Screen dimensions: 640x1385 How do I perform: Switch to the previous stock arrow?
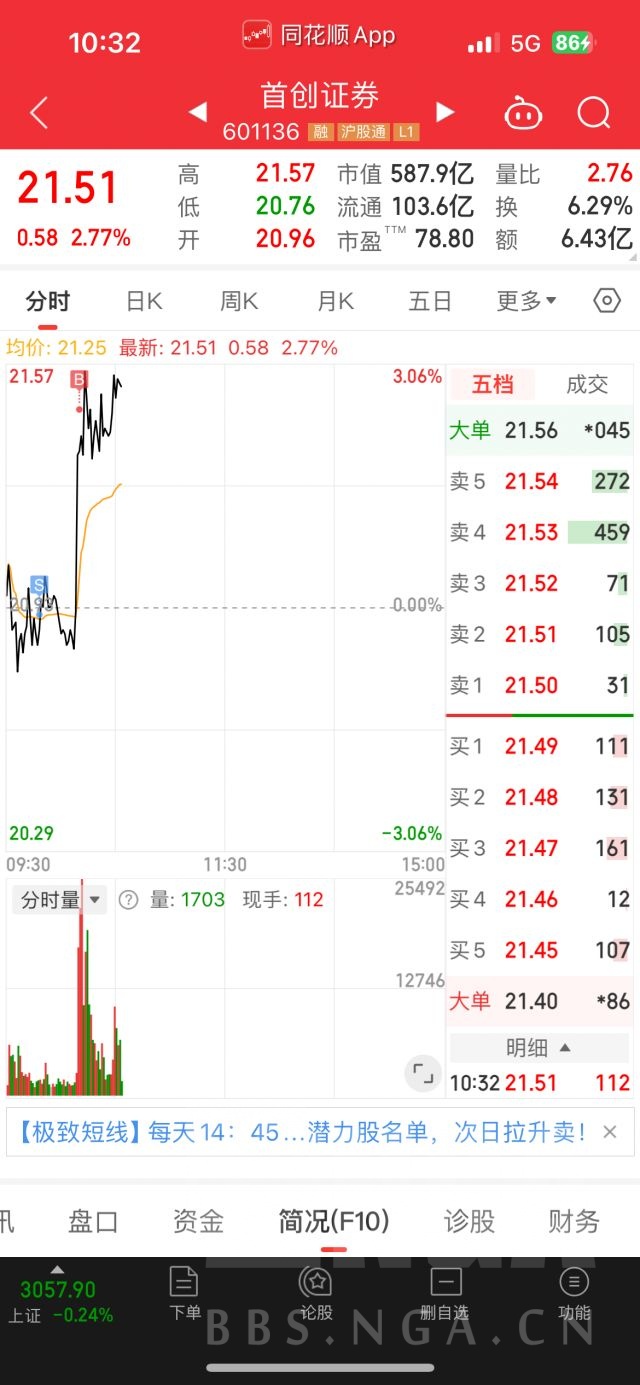pyautogui.click(x=198, y=111)
